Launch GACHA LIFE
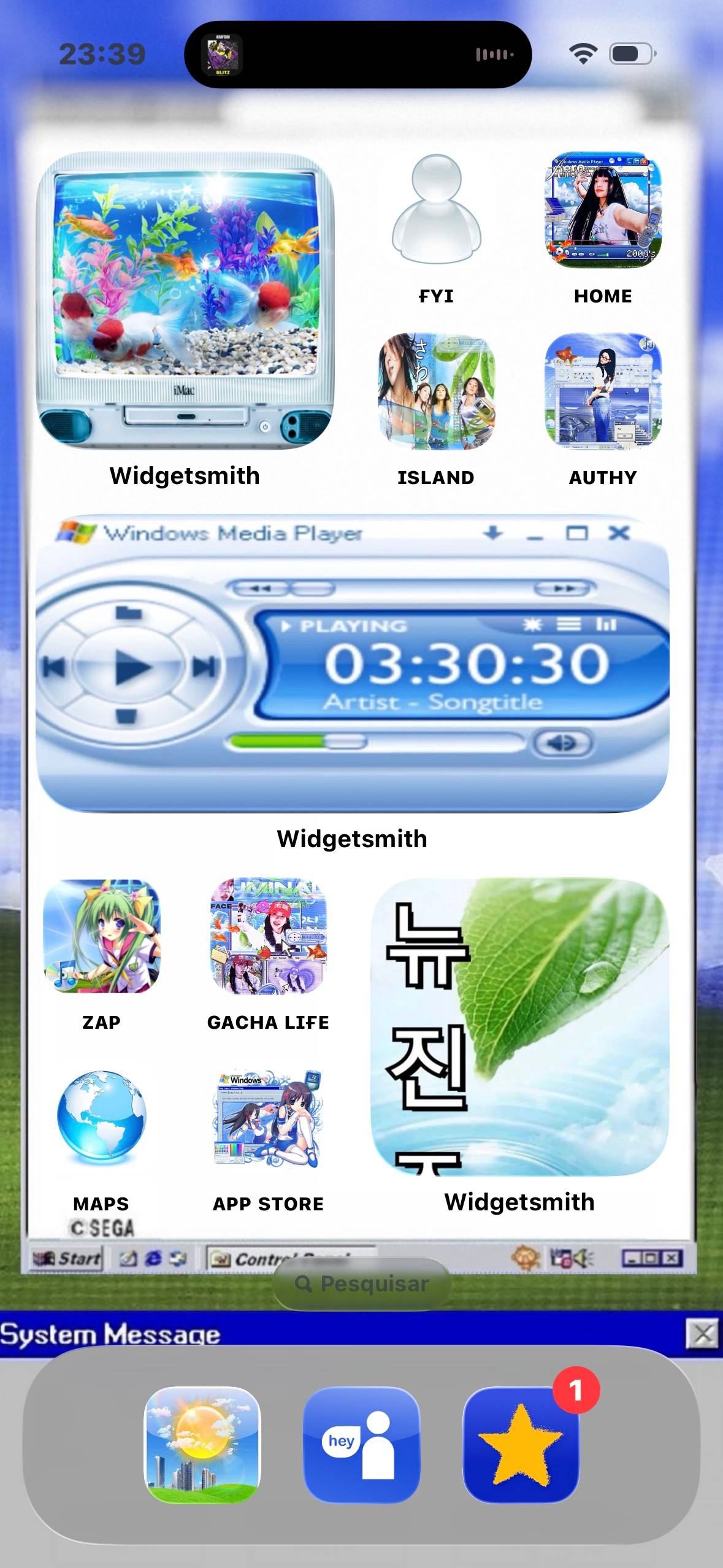Image resolution: width=723 pixels, height=1568 pixels. (269, 936)
